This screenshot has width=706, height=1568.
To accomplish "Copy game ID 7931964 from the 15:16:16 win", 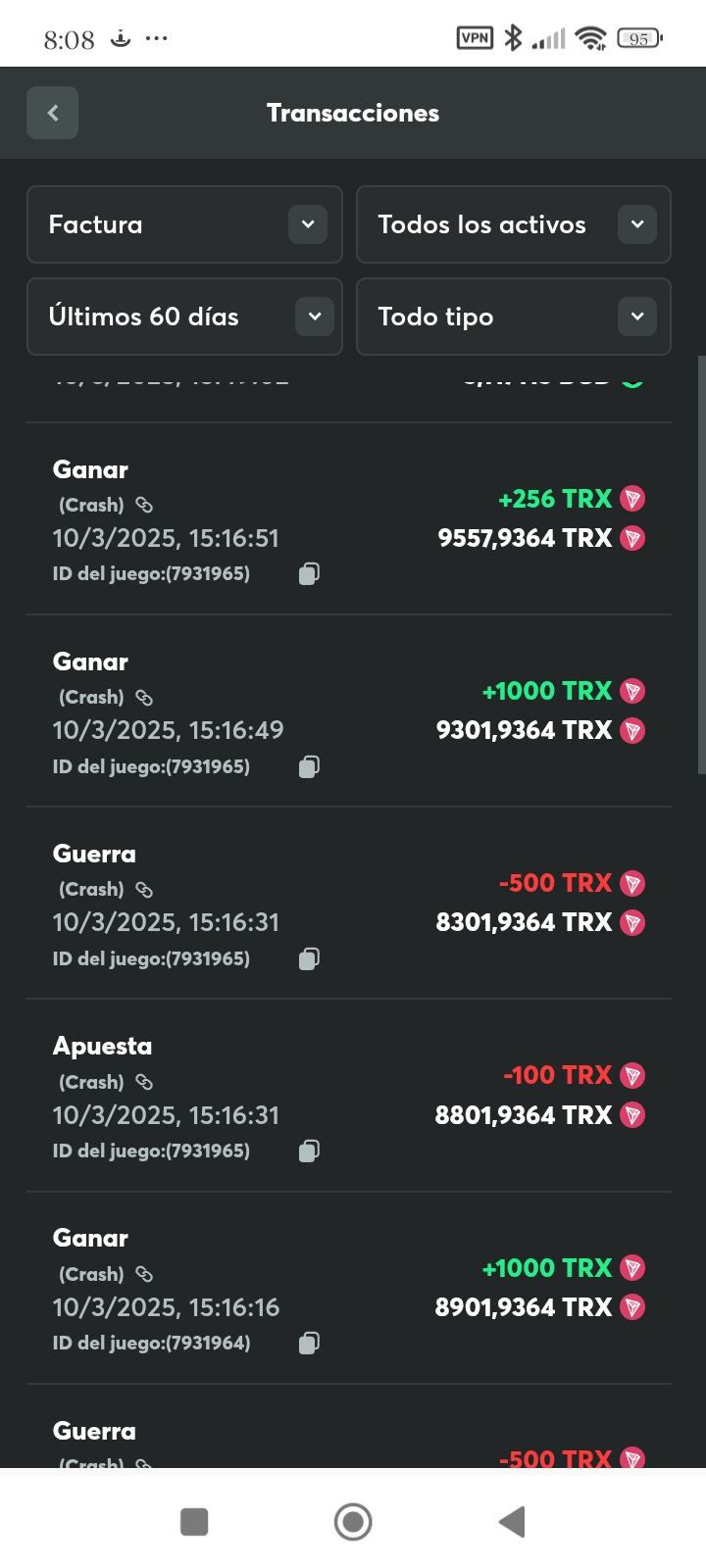I will (x=309, y=1343).
